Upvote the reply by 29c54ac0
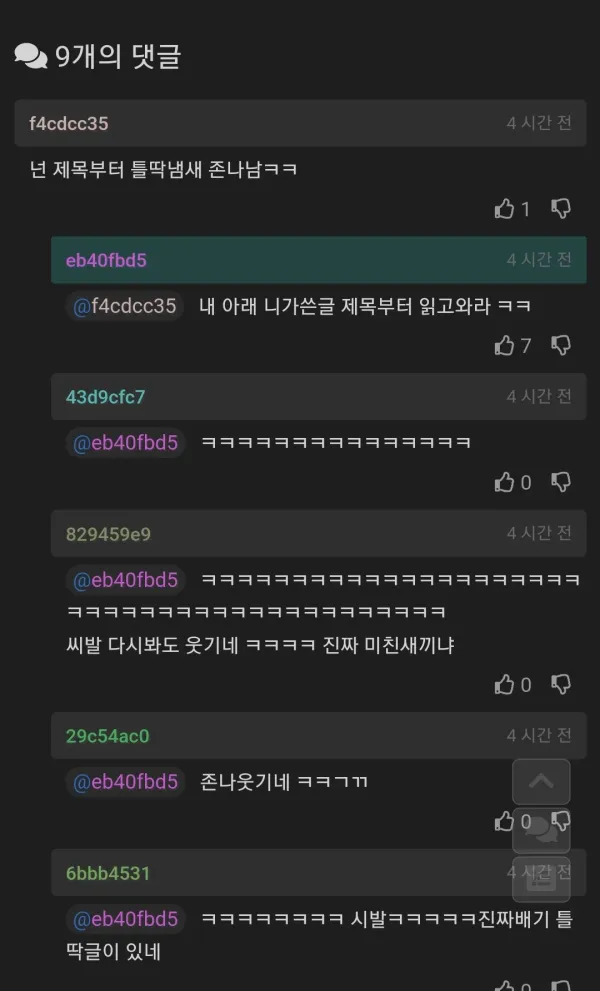 [504, 821]
